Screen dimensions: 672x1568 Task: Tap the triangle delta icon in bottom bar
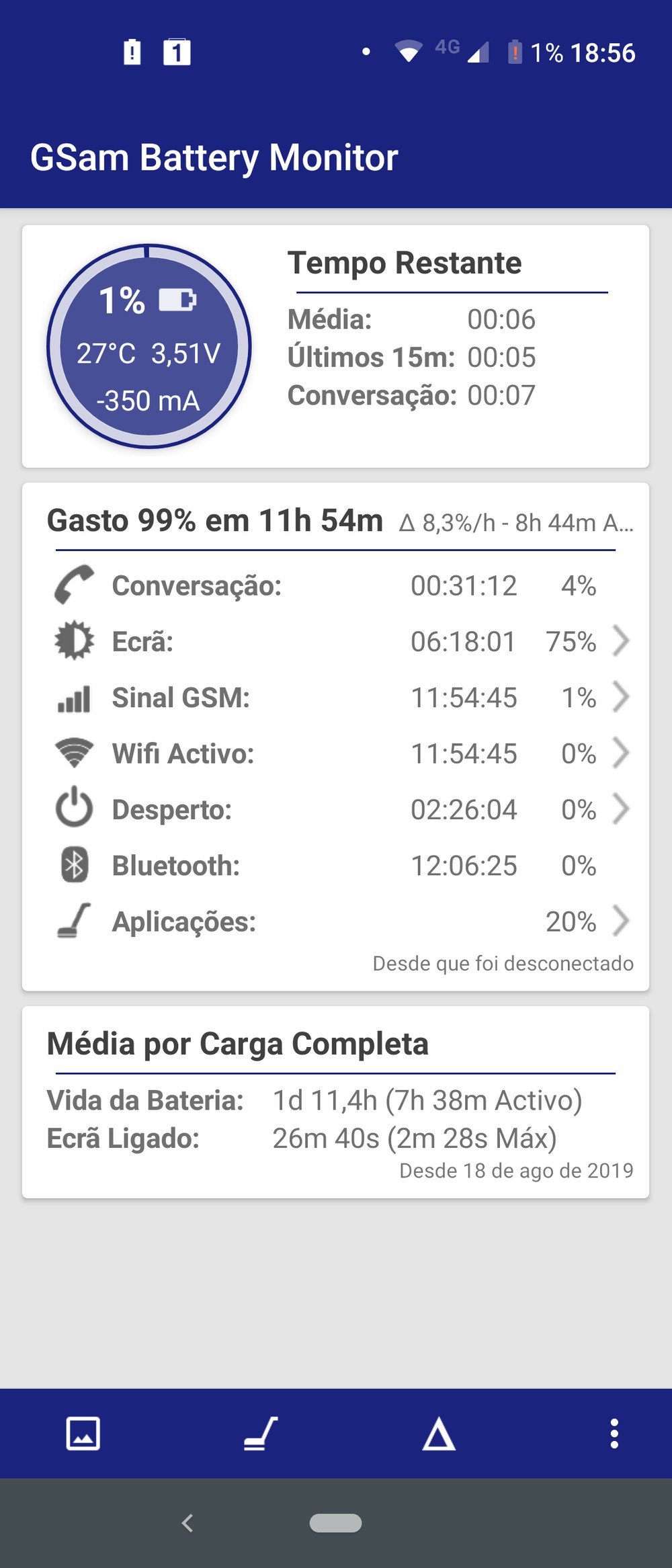click(439, 1434)
